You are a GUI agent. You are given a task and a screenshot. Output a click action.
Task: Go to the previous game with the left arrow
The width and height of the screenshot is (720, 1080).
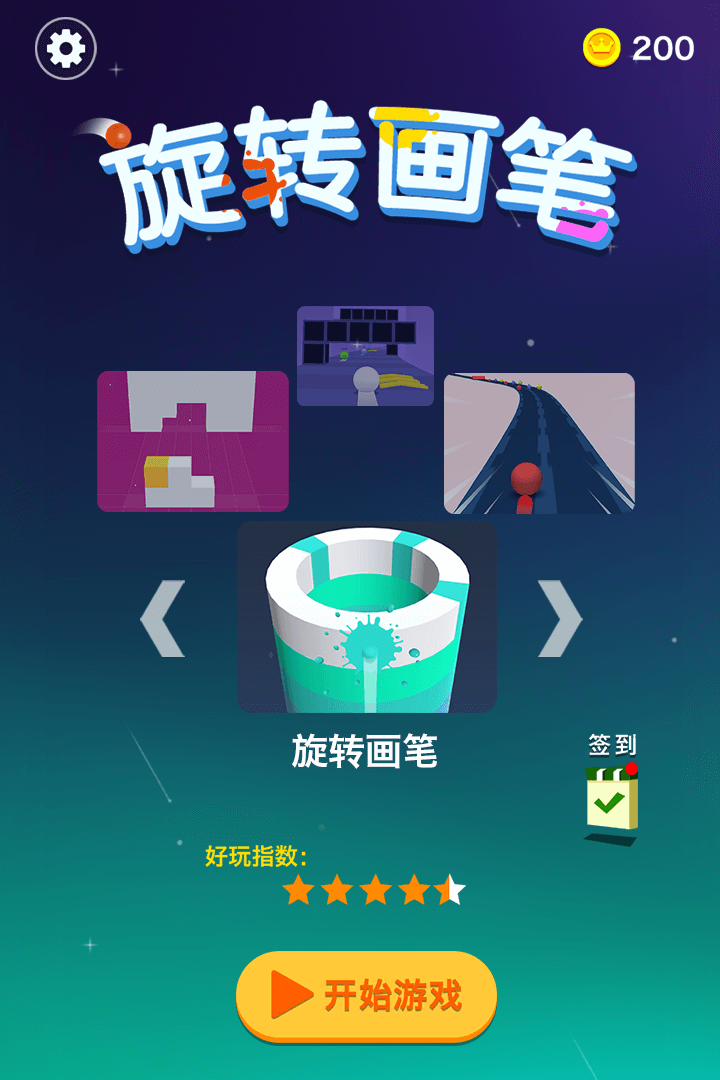pyautogui.click(x=163, y=618)
